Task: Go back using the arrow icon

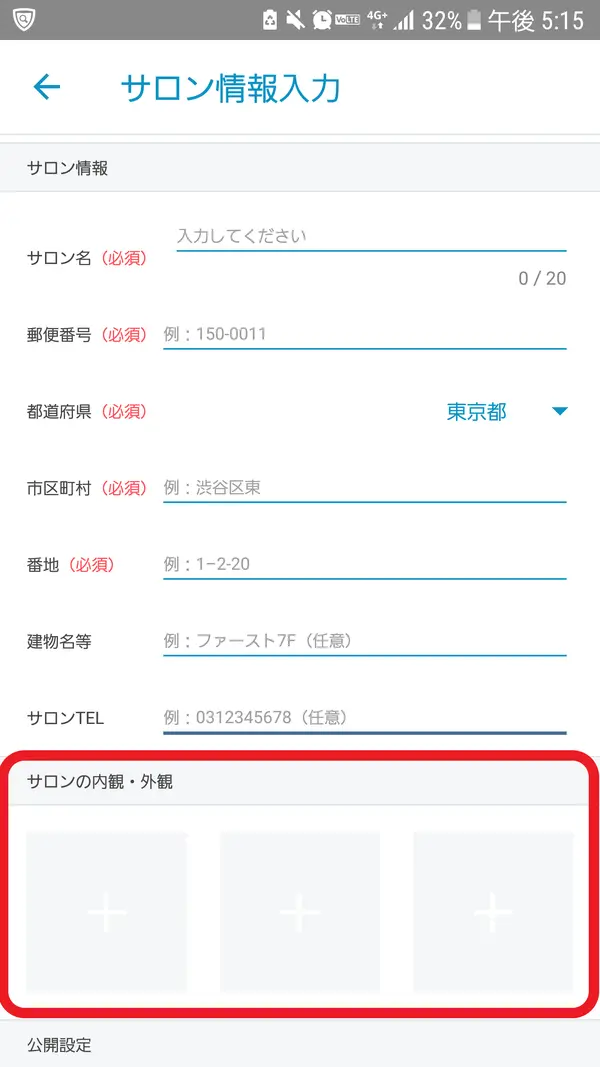Action: tap(47, 88)
